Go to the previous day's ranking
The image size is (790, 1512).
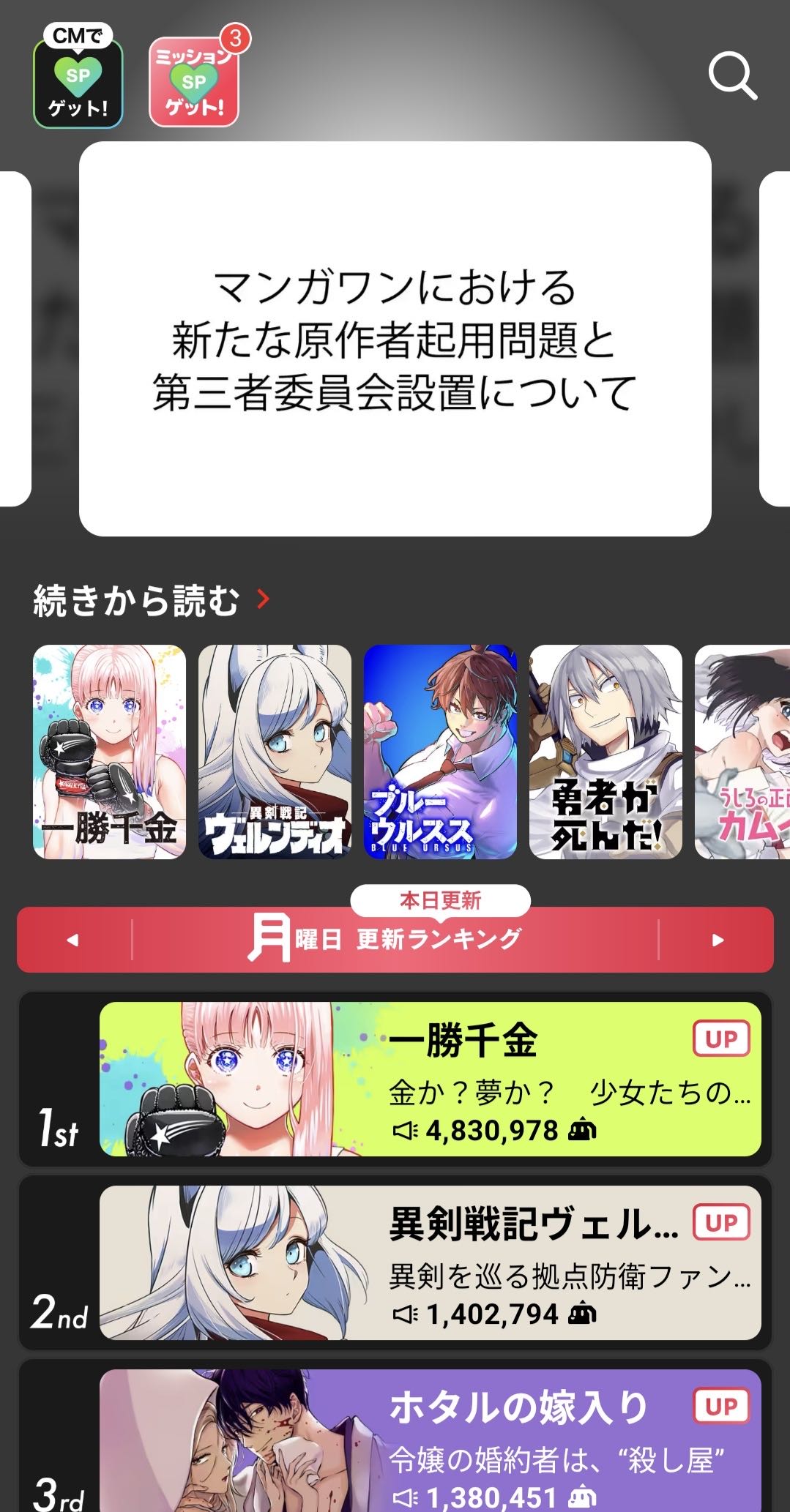click(x=72, y=940)
